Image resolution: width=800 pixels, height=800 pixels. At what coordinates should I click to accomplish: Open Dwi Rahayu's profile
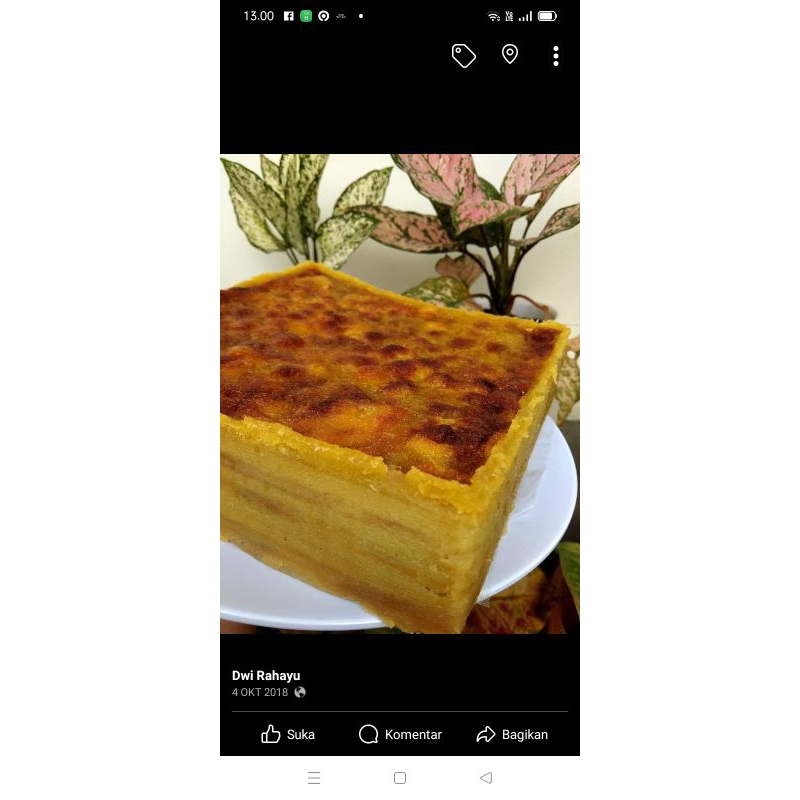point(266,676)
